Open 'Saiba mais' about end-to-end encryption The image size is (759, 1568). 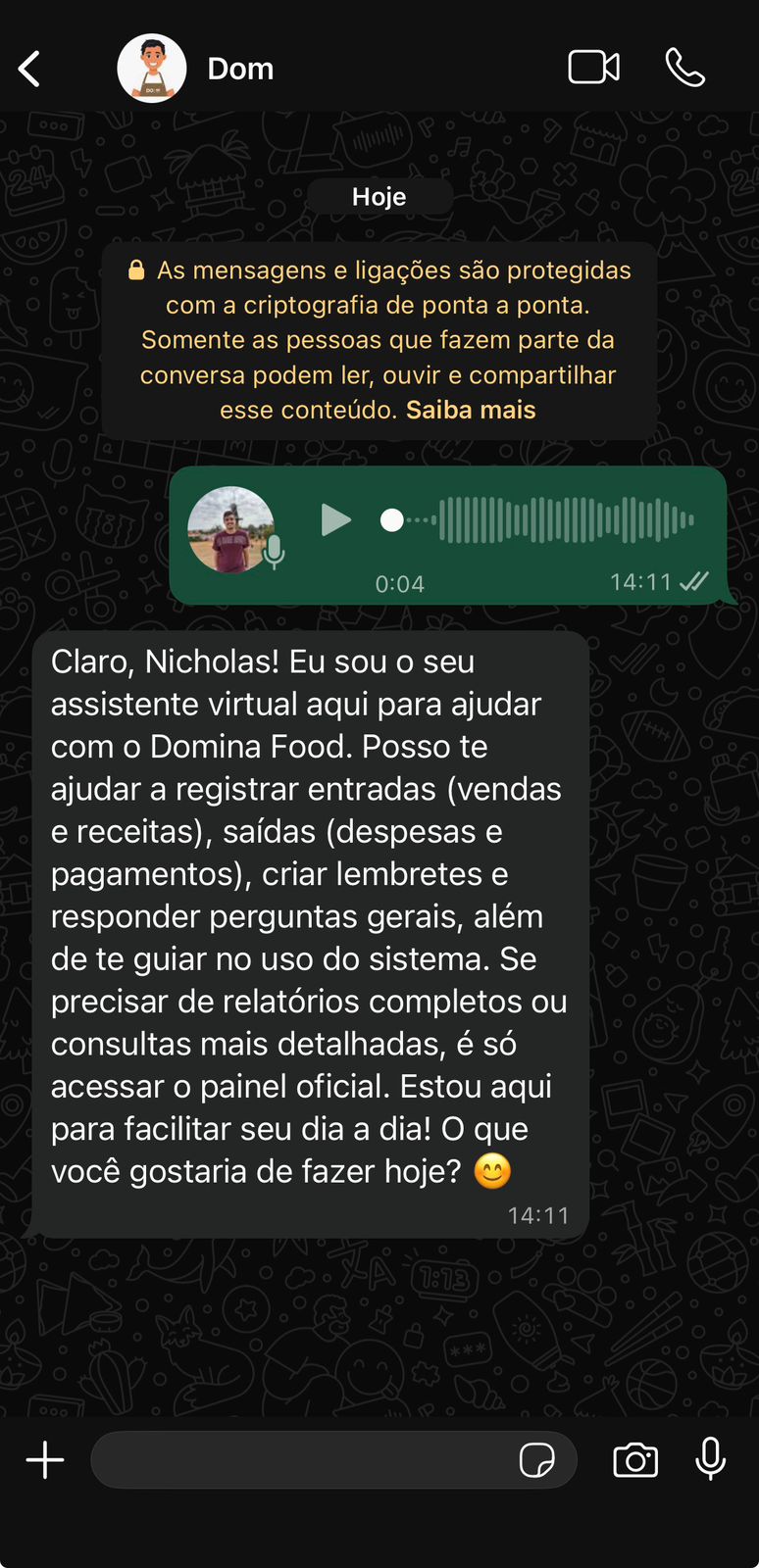(x=471, y=410)
